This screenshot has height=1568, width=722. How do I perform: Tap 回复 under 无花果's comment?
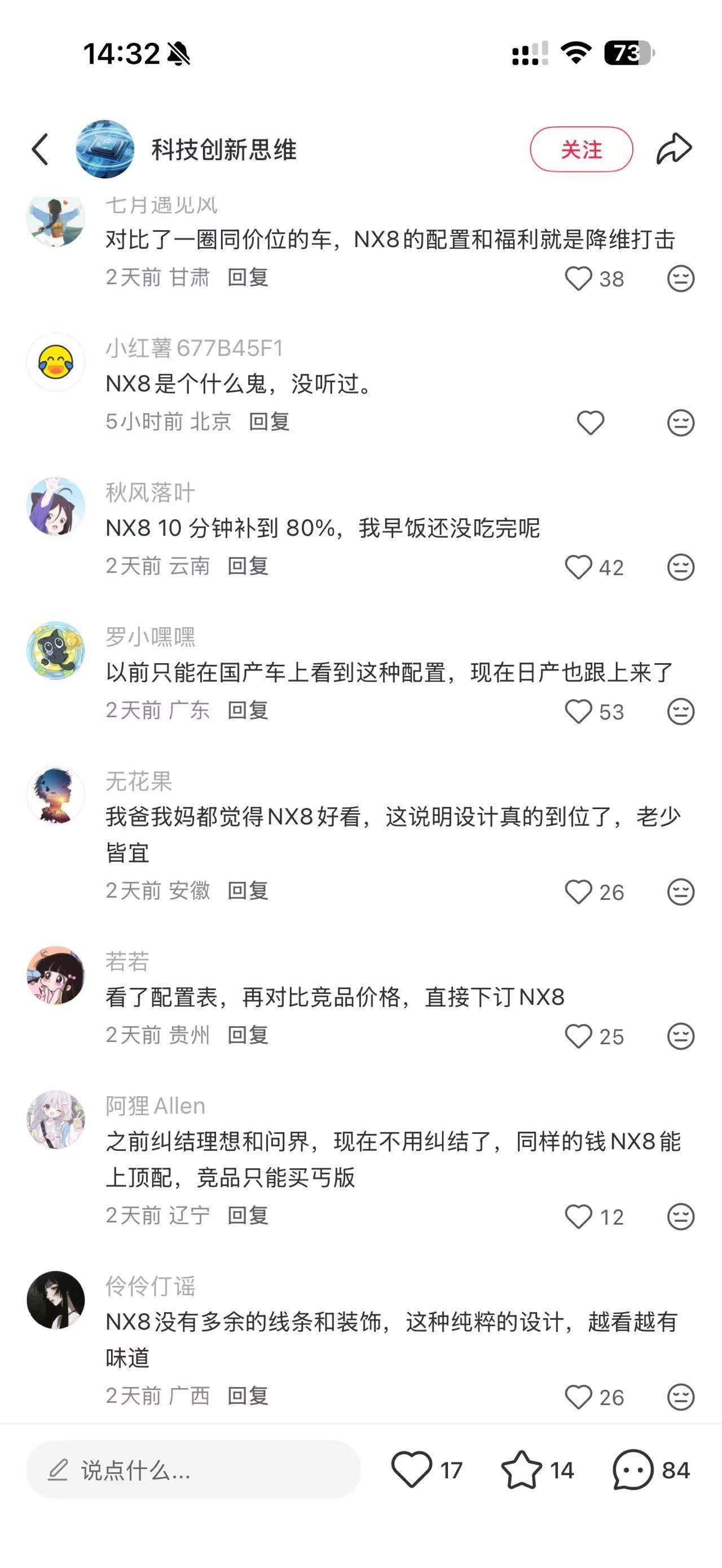pos(249,893)
